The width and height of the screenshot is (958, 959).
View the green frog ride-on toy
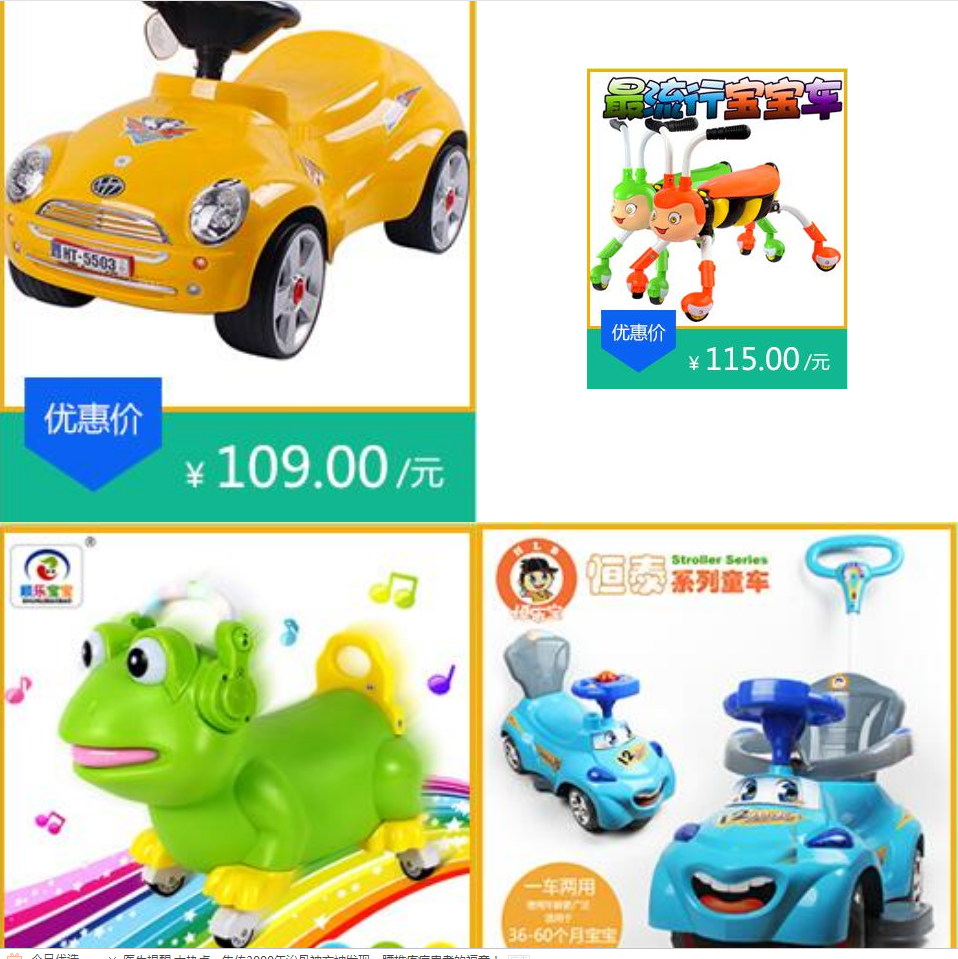click(x=237, y=740)
